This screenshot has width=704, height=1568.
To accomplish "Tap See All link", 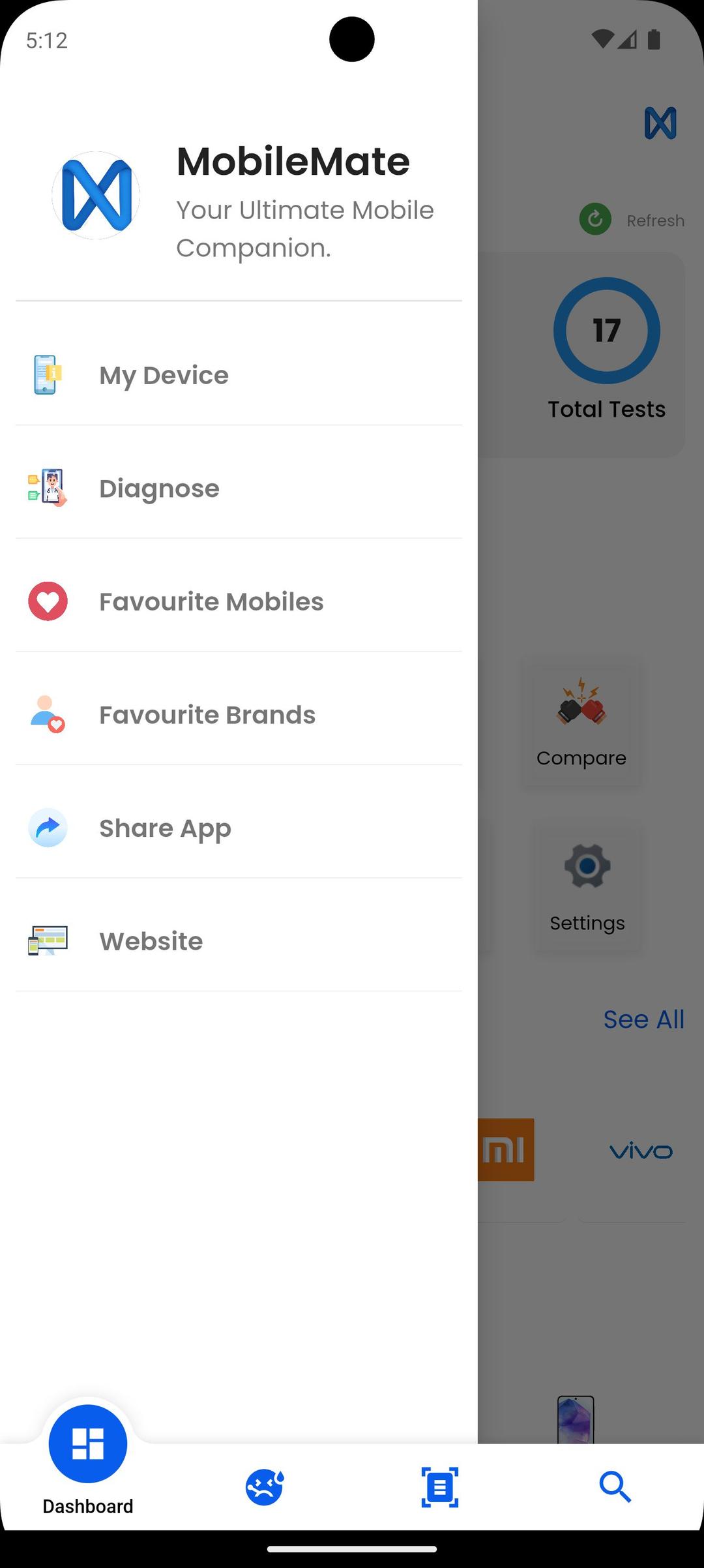I will click(x=643, y=1019).
